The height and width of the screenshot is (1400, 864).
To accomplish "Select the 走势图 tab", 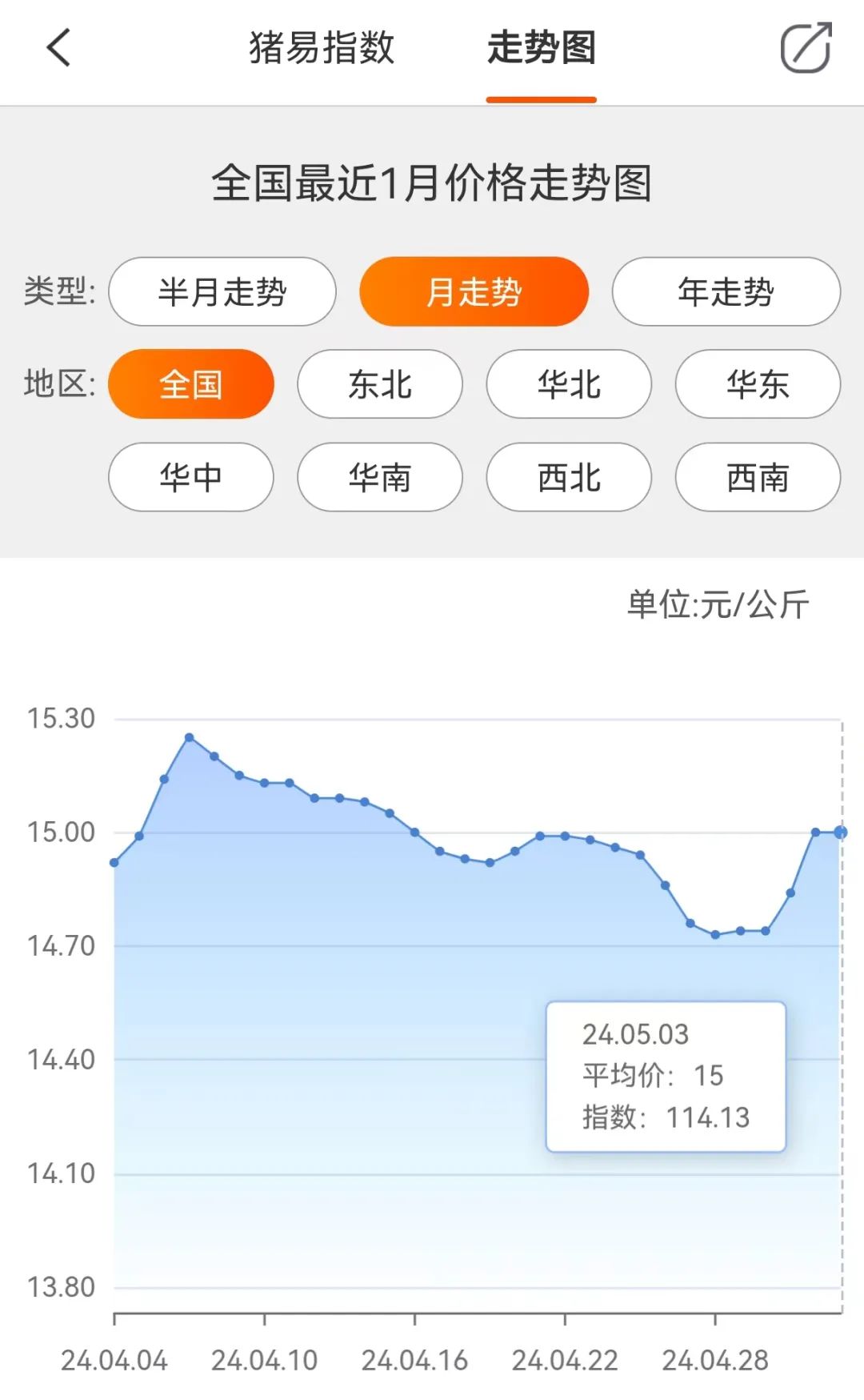I will pos(542,48).
